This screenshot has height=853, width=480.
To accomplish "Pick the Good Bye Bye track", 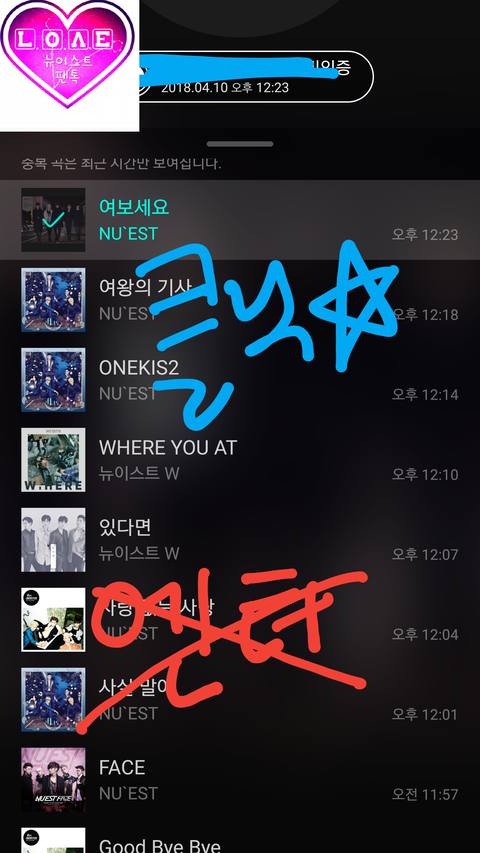I will [x=240, y=837].
